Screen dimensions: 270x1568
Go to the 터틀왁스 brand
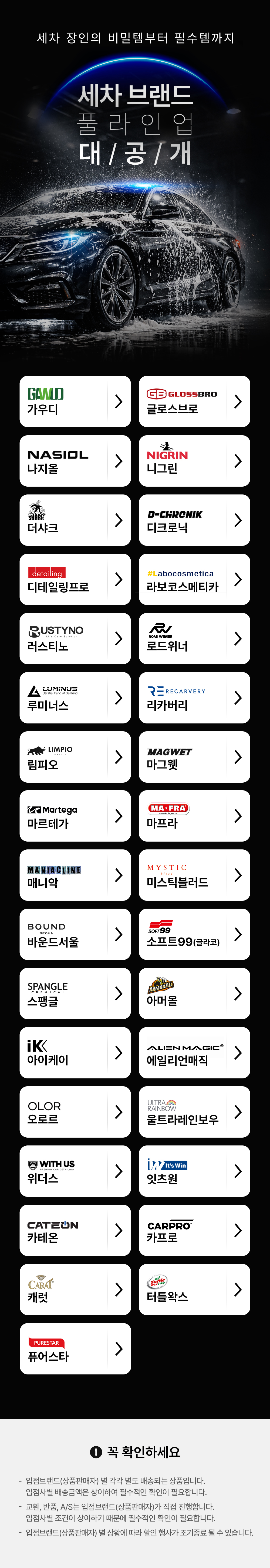coord(194,1289)
